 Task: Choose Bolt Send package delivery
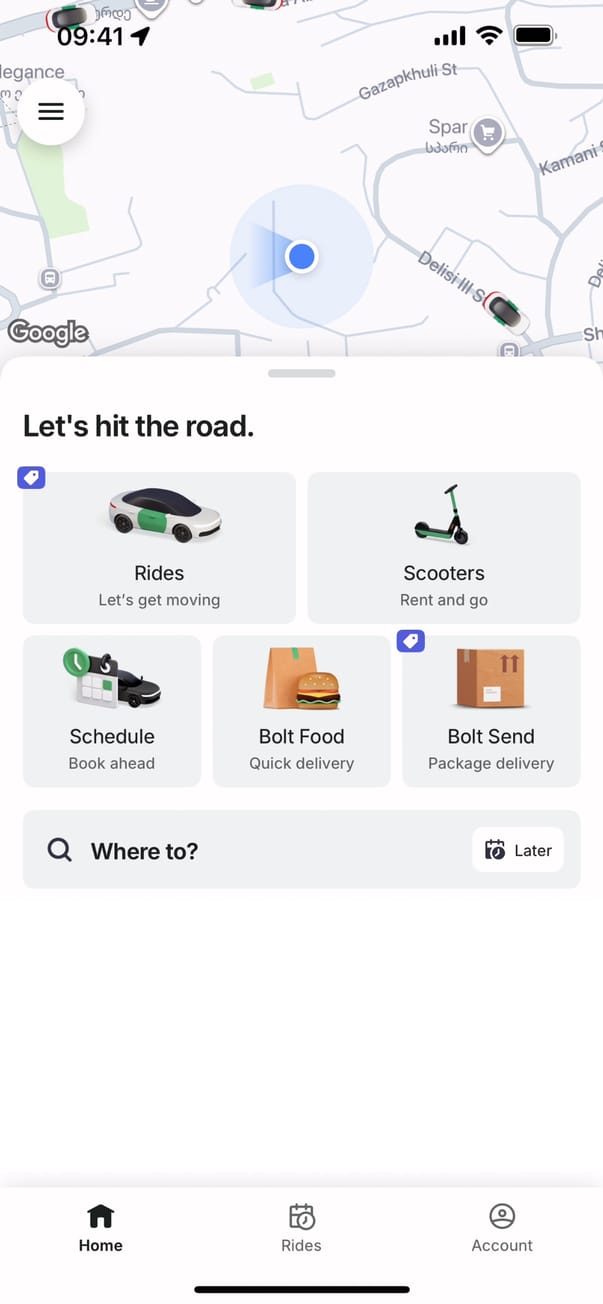click(491, 711)
